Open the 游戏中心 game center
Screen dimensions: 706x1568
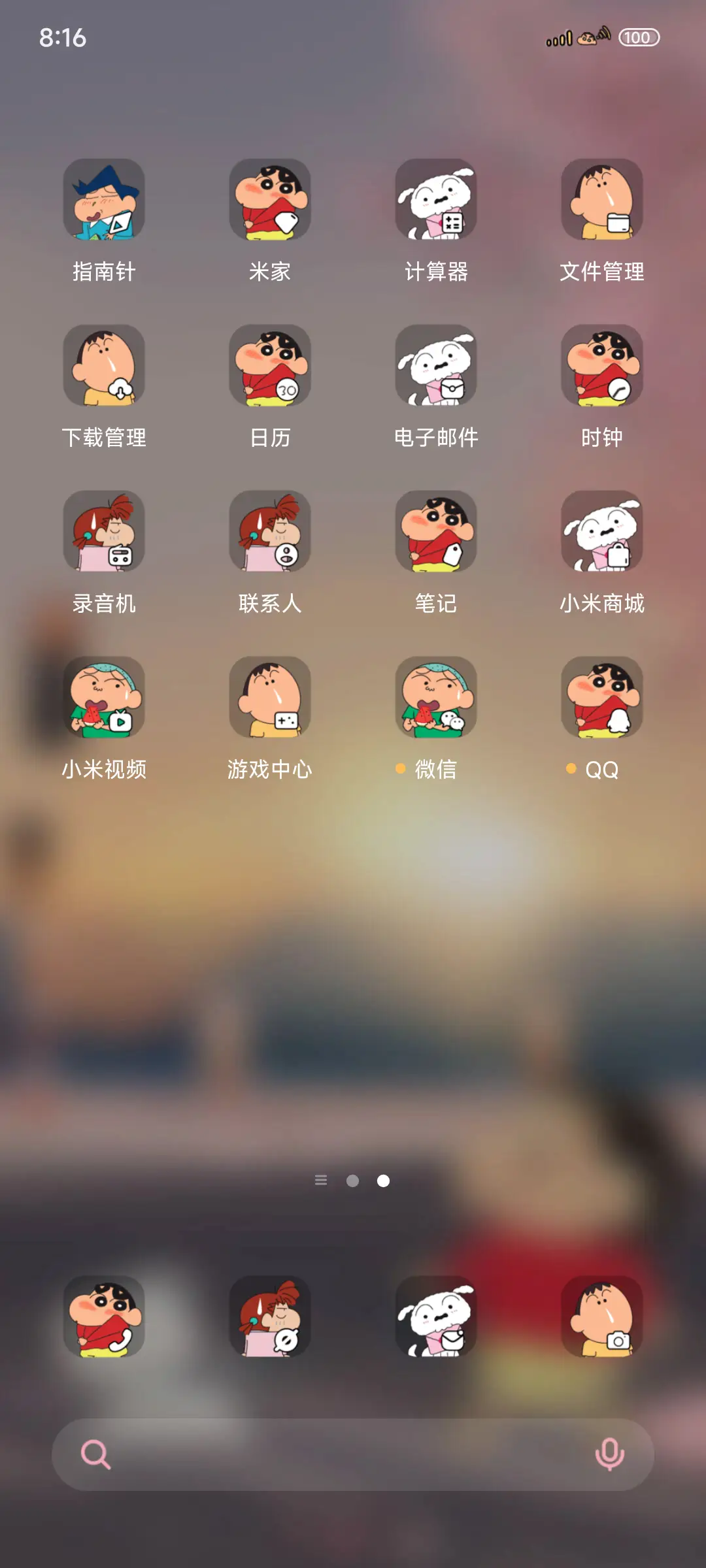click(x=271, y=698)
